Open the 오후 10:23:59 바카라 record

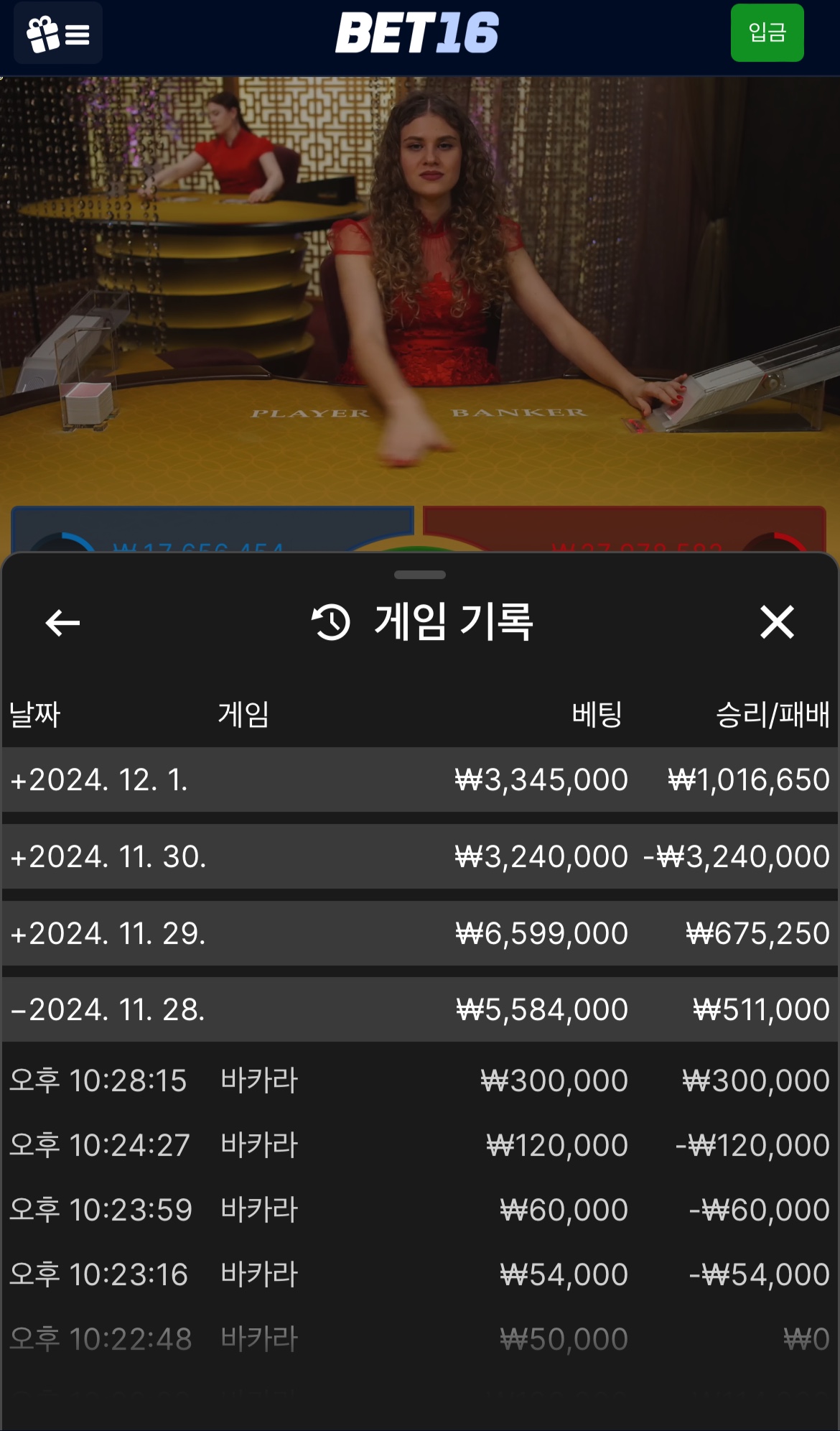(420, 1210)
